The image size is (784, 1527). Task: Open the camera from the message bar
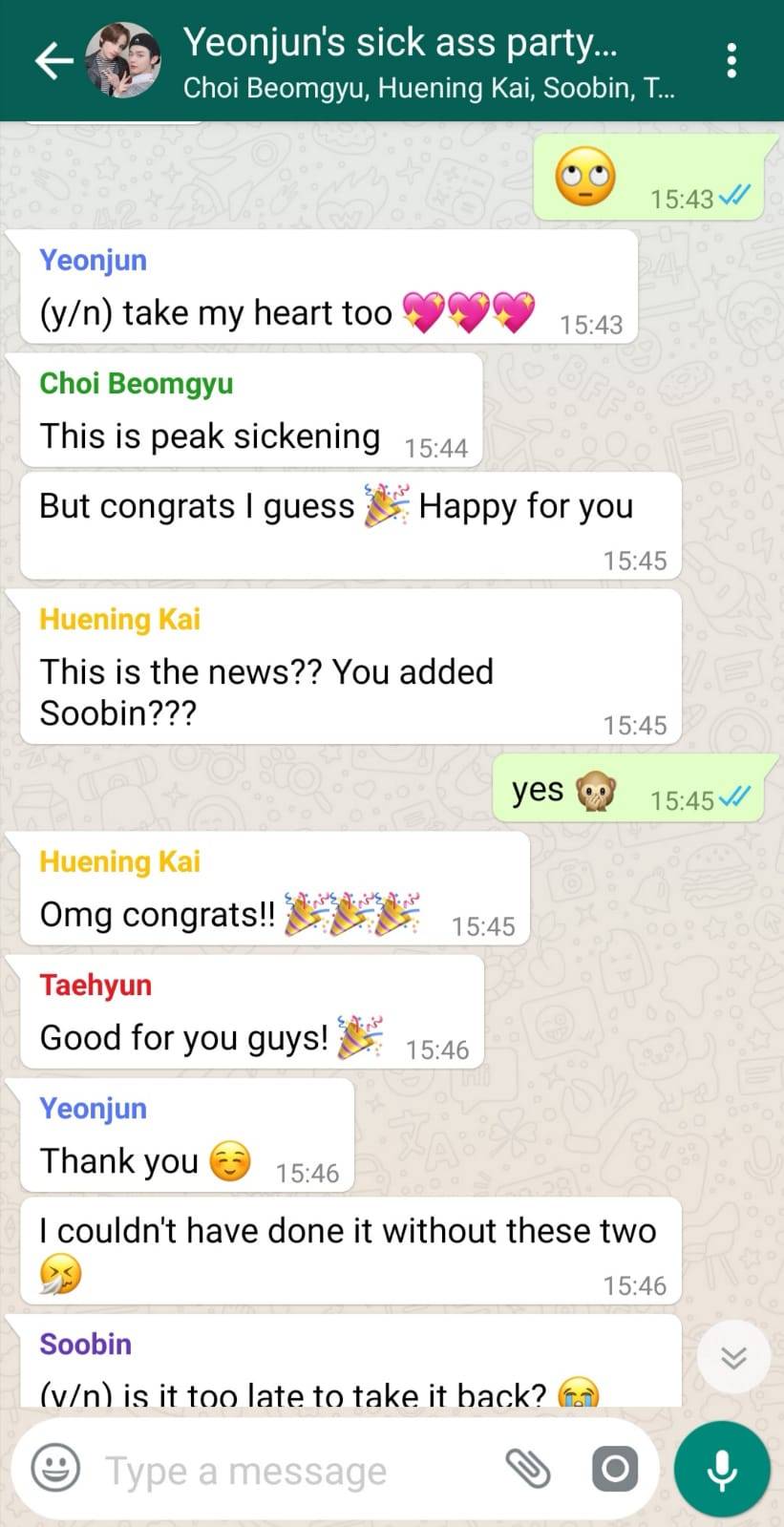[615, 1469]
